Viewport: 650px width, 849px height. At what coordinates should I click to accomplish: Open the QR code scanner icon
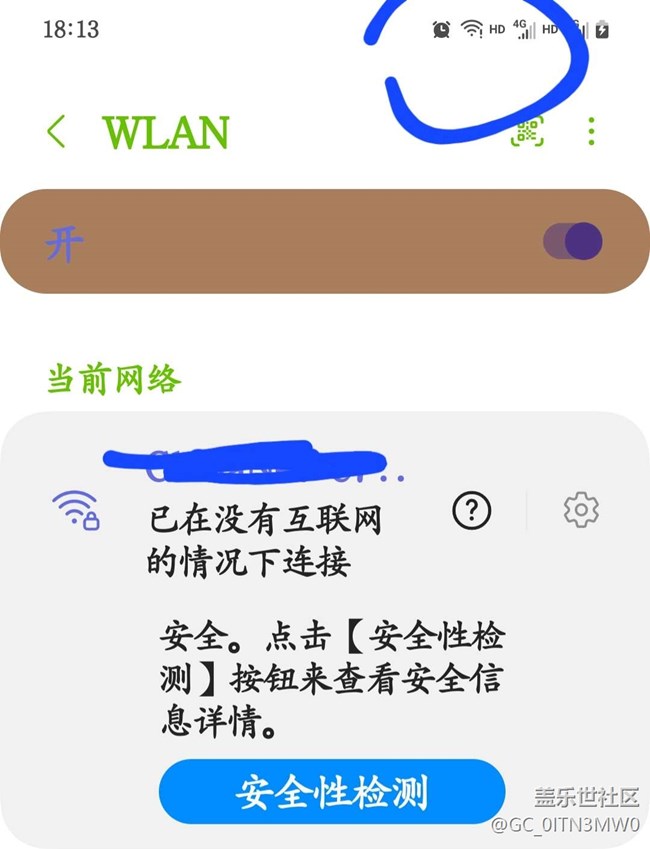528,131
